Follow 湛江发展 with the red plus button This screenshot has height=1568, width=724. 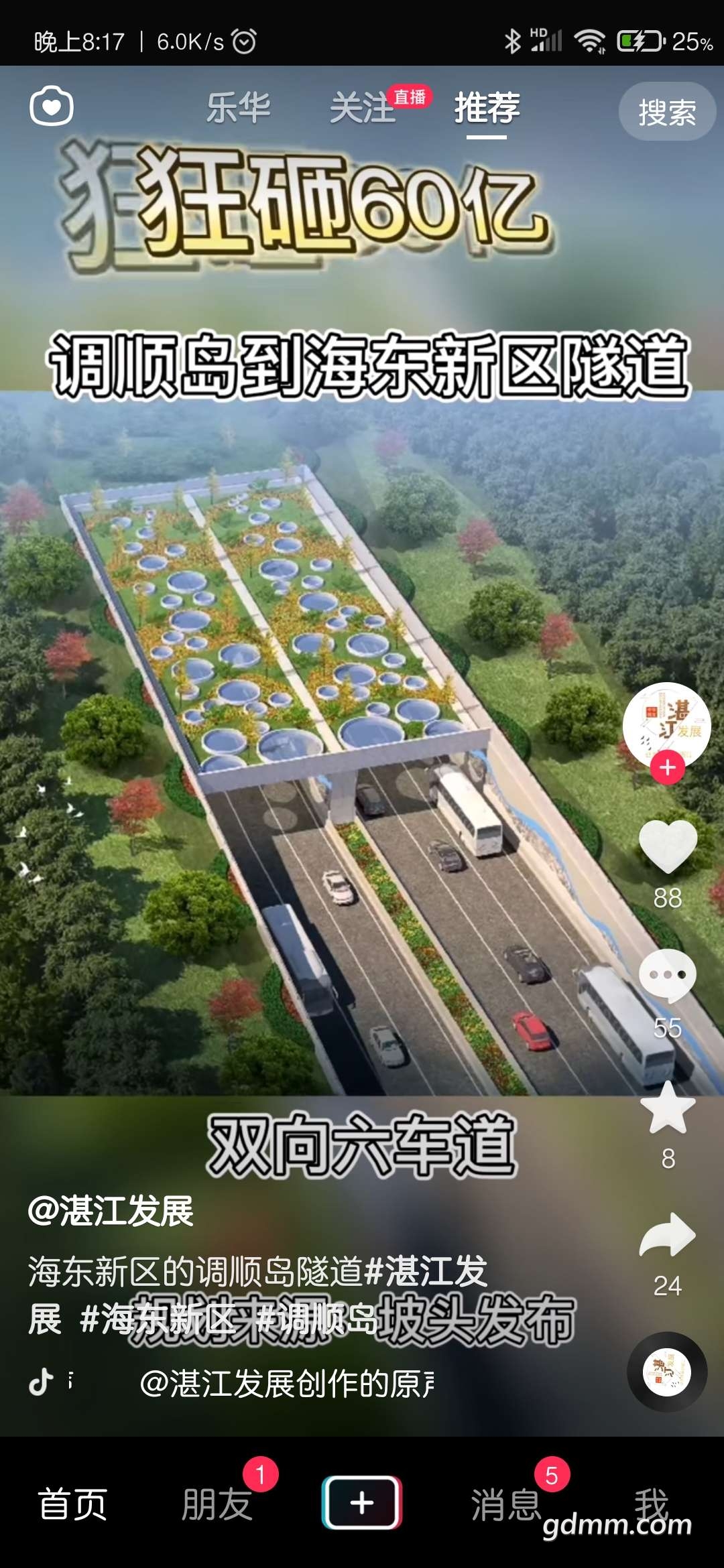(x=667, y=768)
